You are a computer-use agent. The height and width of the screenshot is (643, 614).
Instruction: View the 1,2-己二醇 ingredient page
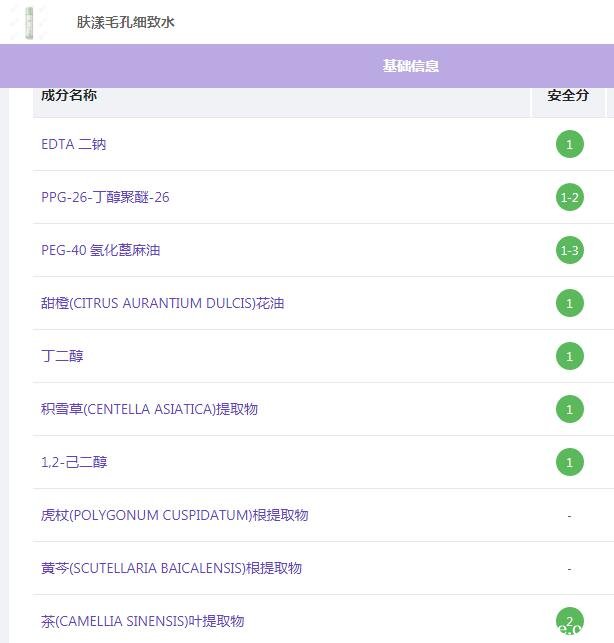(74, 462)
